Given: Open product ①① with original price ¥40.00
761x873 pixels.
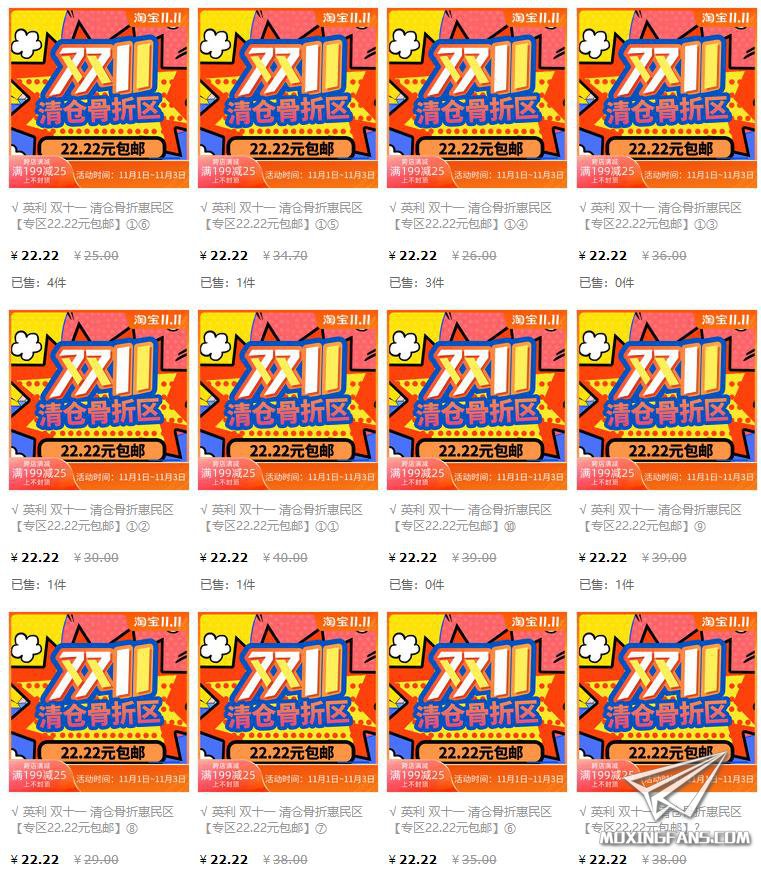Looking at the screenshot, I should click(x=288, y=400).
